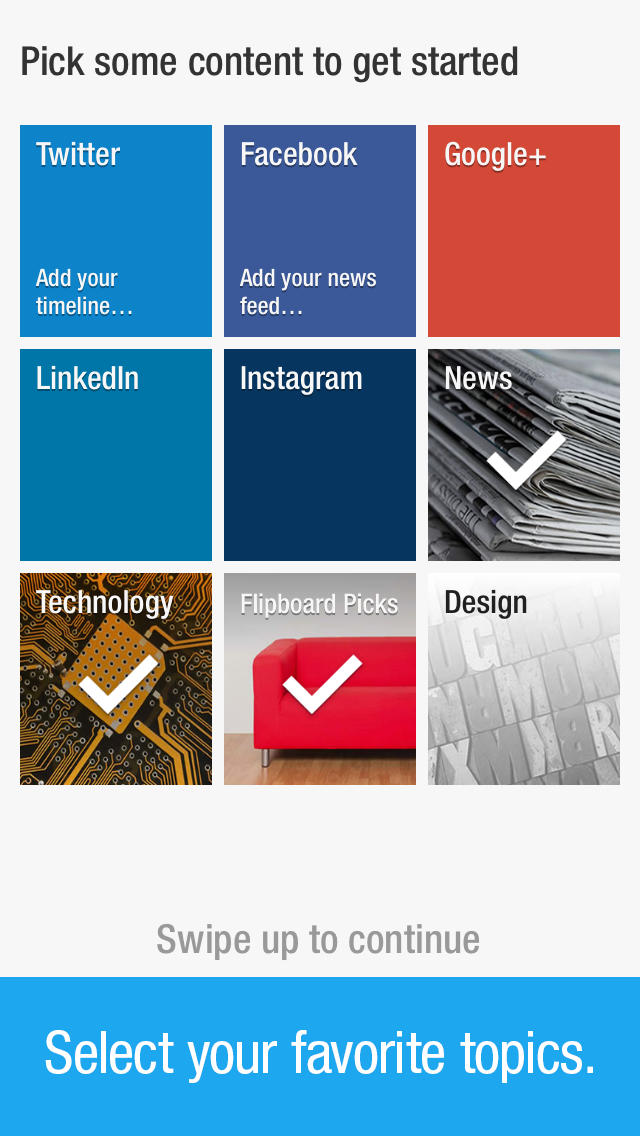Deselect the News topic tile

524,455
